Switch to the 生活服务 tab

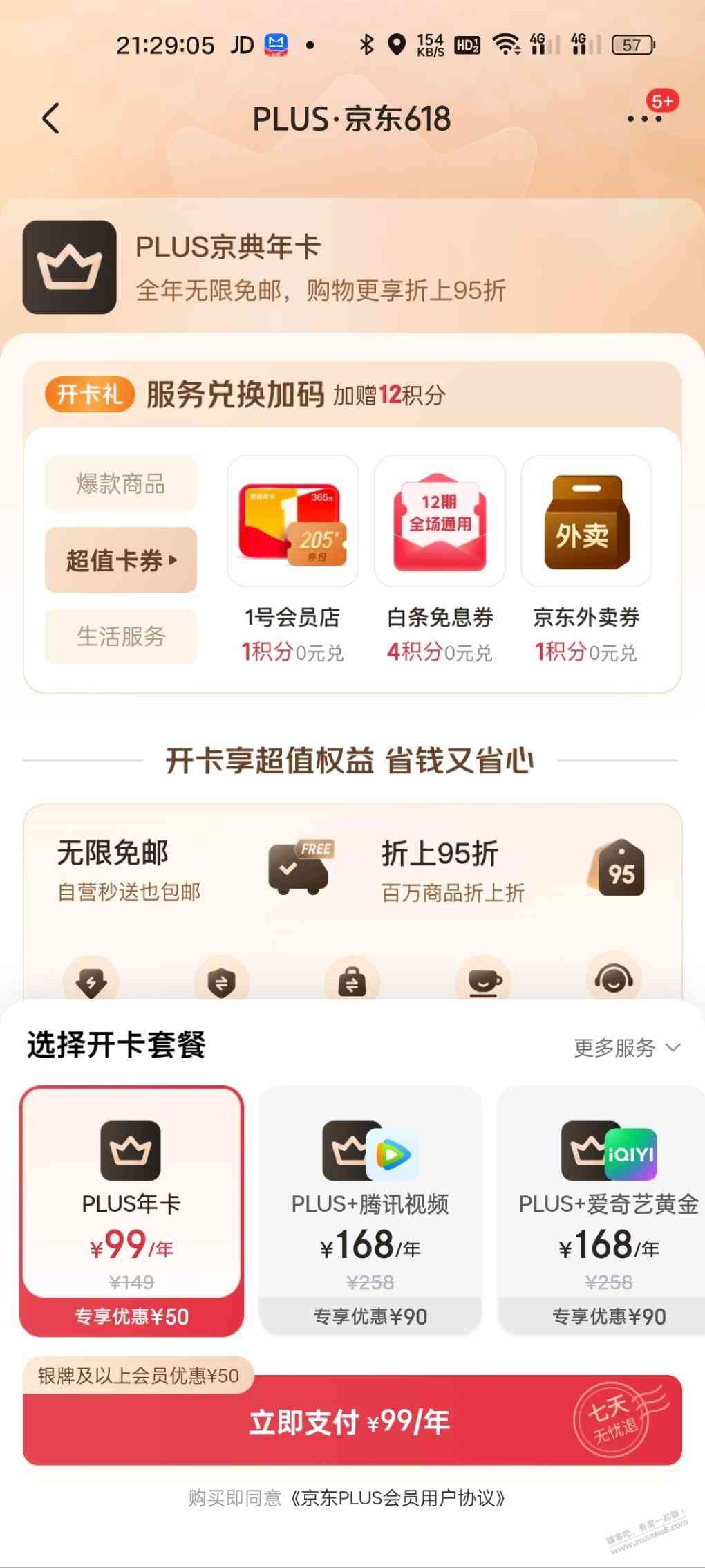click(121, 636)
